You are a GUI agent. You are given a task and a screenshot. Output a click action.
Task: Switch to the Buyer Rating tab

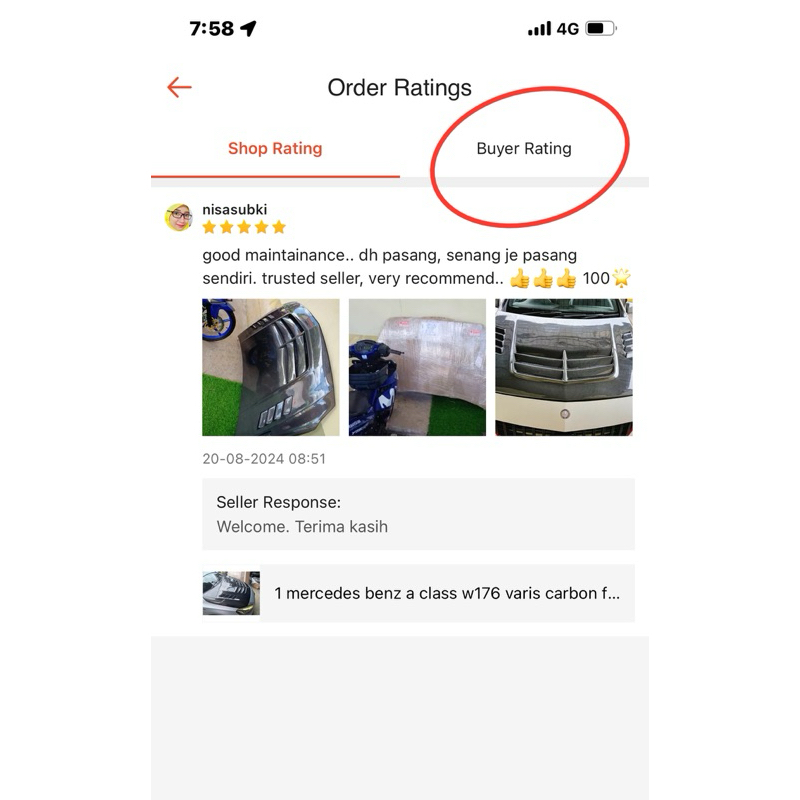(524, 149)
